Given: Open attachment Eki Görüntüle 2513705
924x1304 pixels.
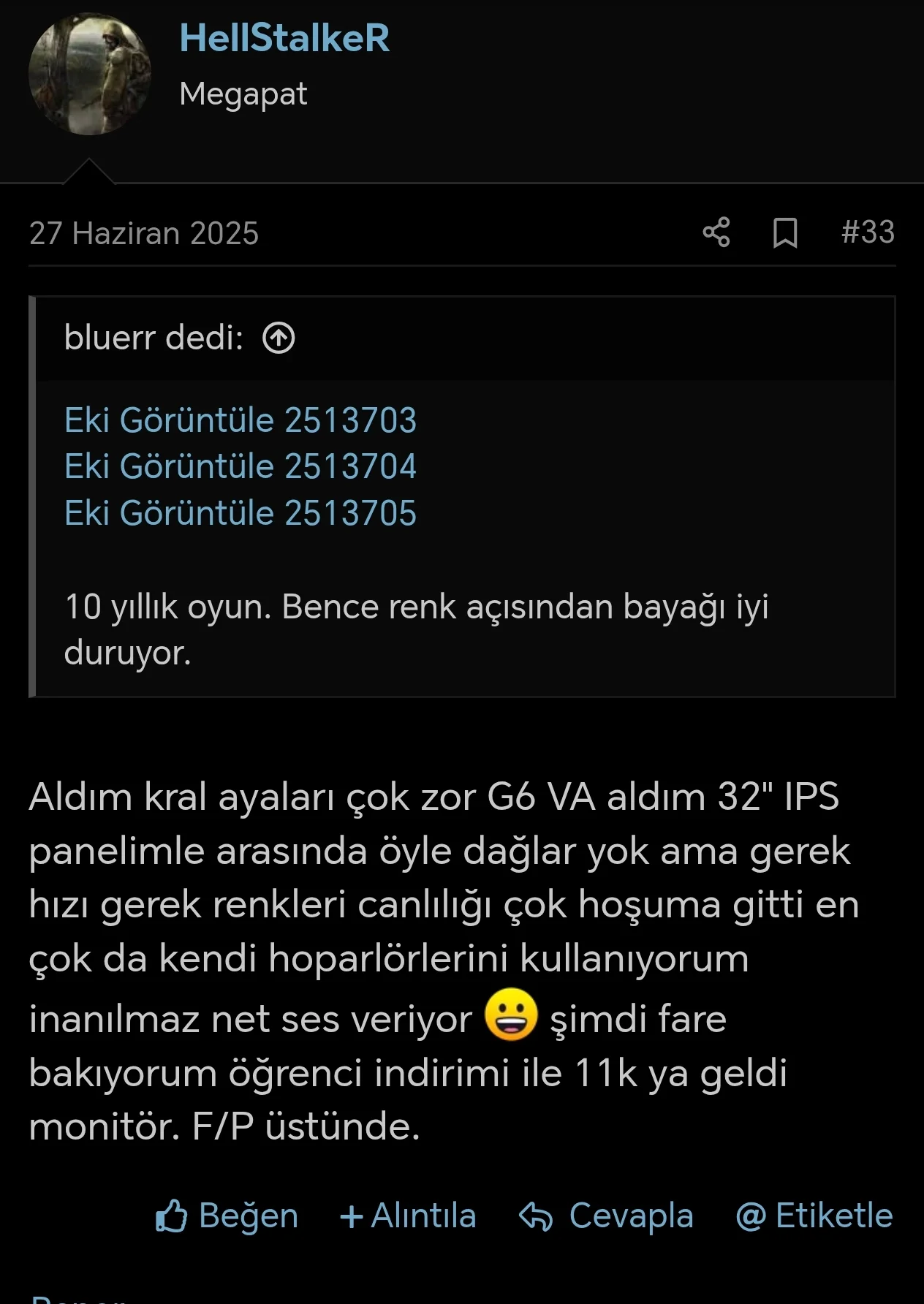Looking at the screenshot, I should pos(240,512).
